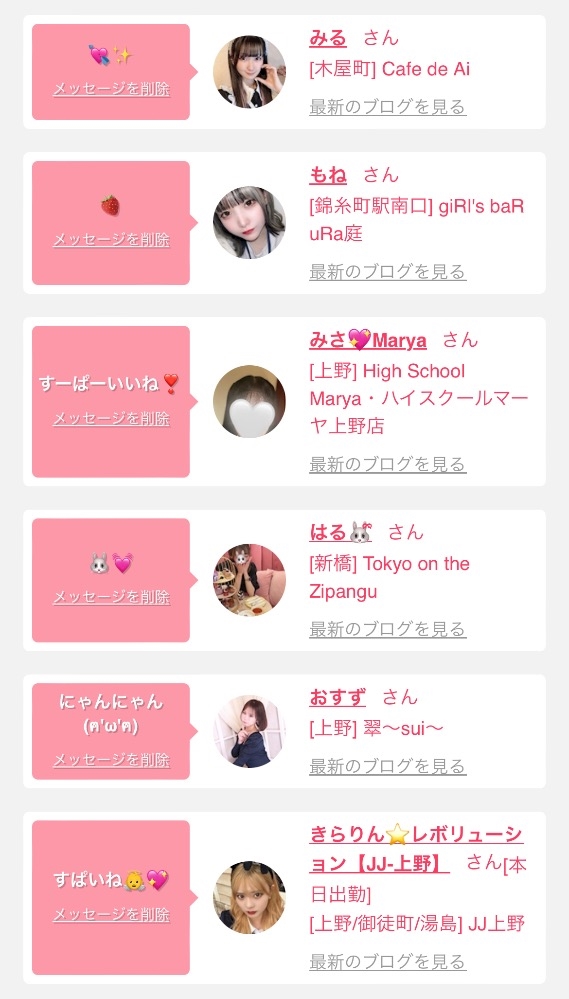Image resolution: width=569 pixels, height=999 pixels.
Task: Open おすず's profile name link
Action: coord(337,698)
